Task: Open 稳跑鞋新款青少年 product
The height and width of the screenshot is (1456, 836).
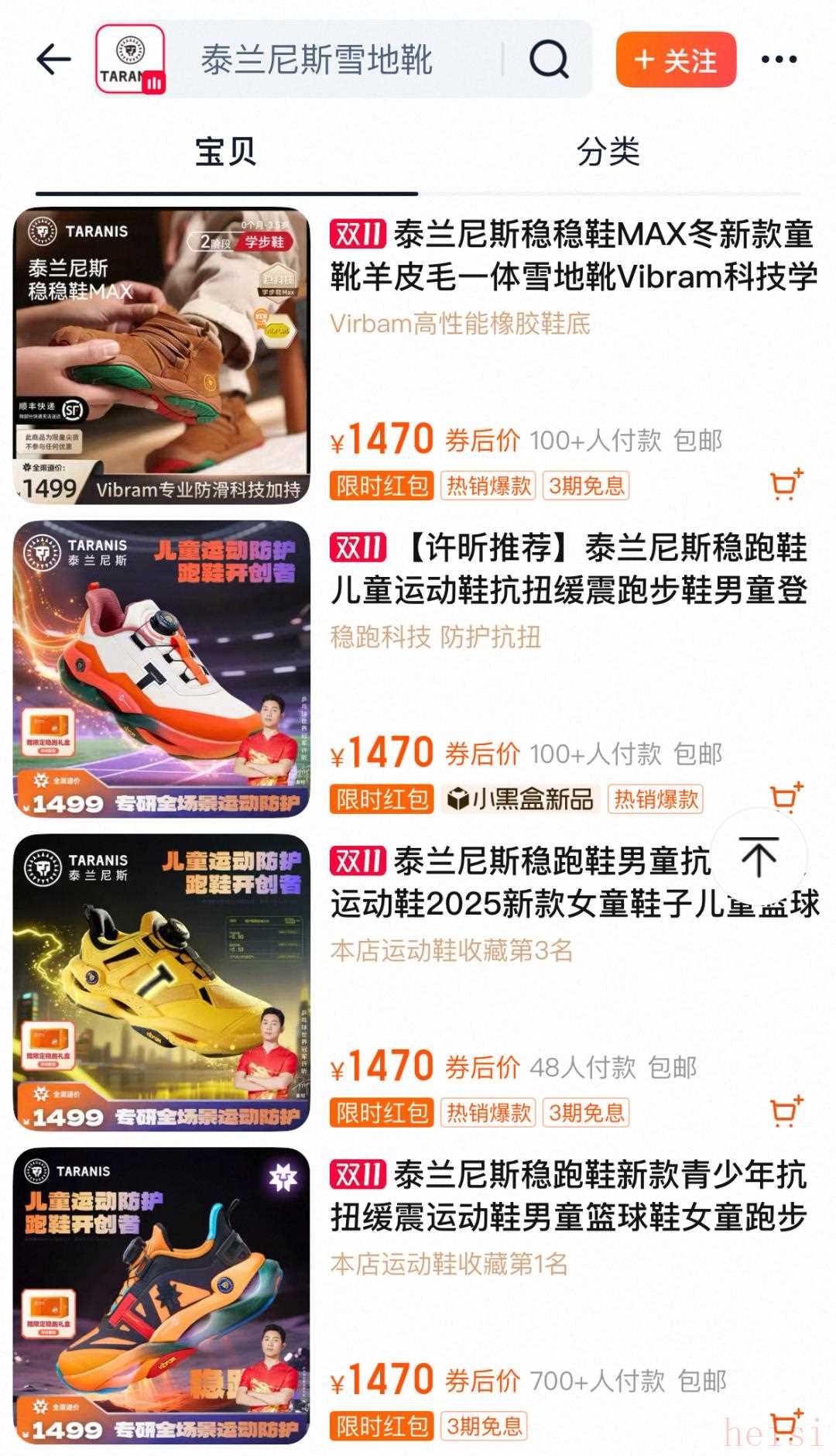Action: (x=569, y=1197)
